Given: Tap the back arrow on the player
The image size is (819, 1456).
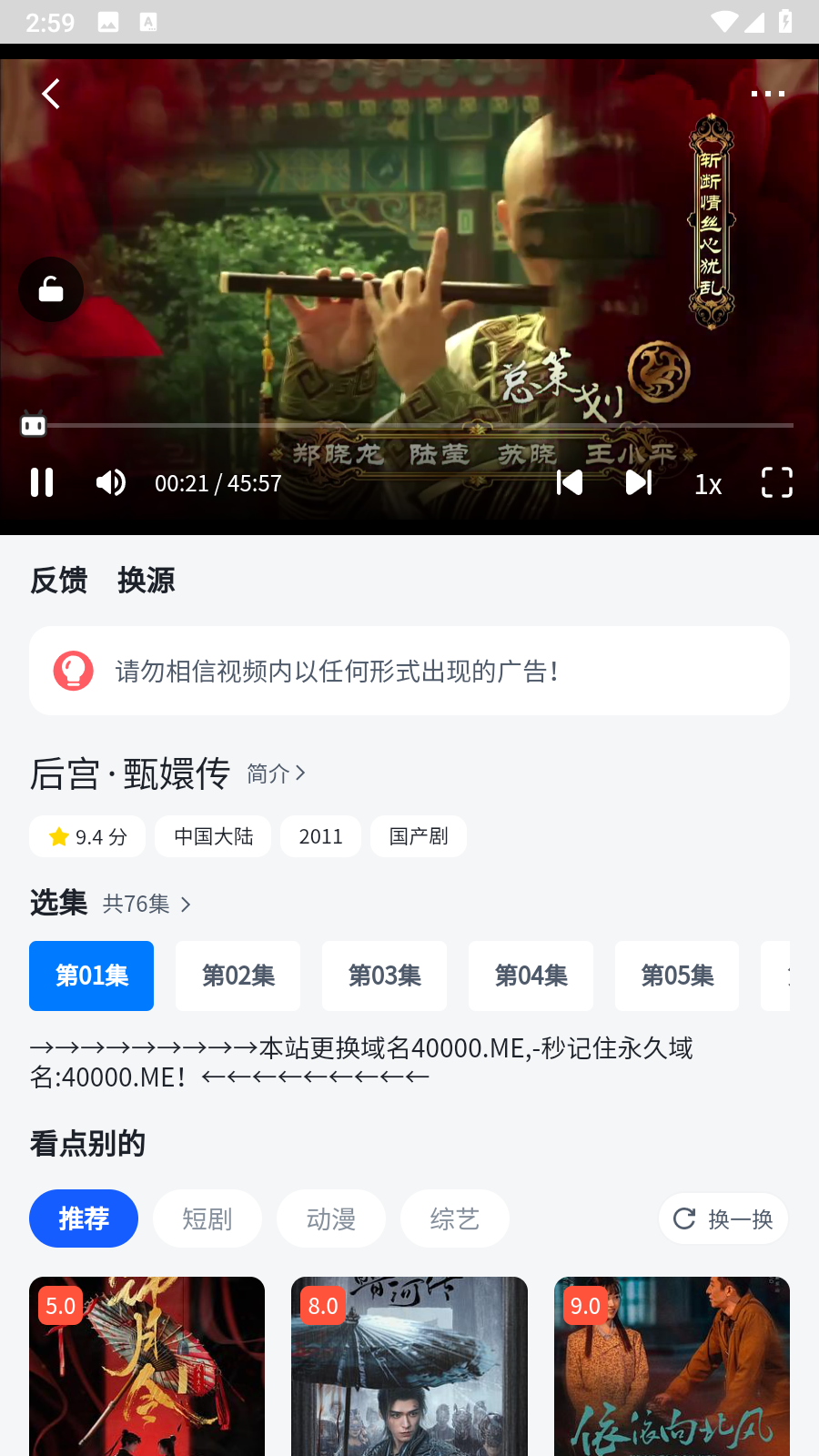Looking at the screenshot, I should tap(50, 93).
